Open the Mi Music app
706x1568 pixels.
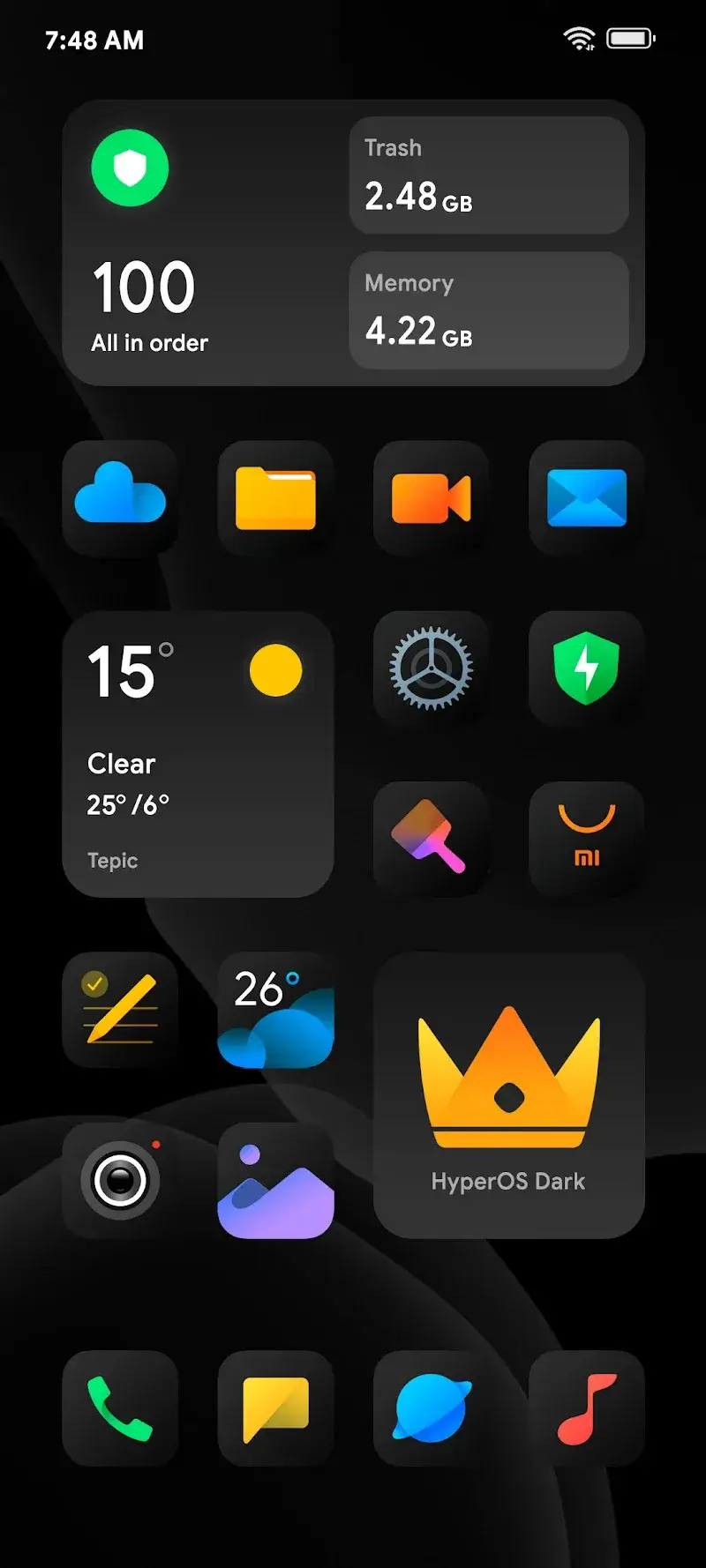click(x=587, y=1408)
